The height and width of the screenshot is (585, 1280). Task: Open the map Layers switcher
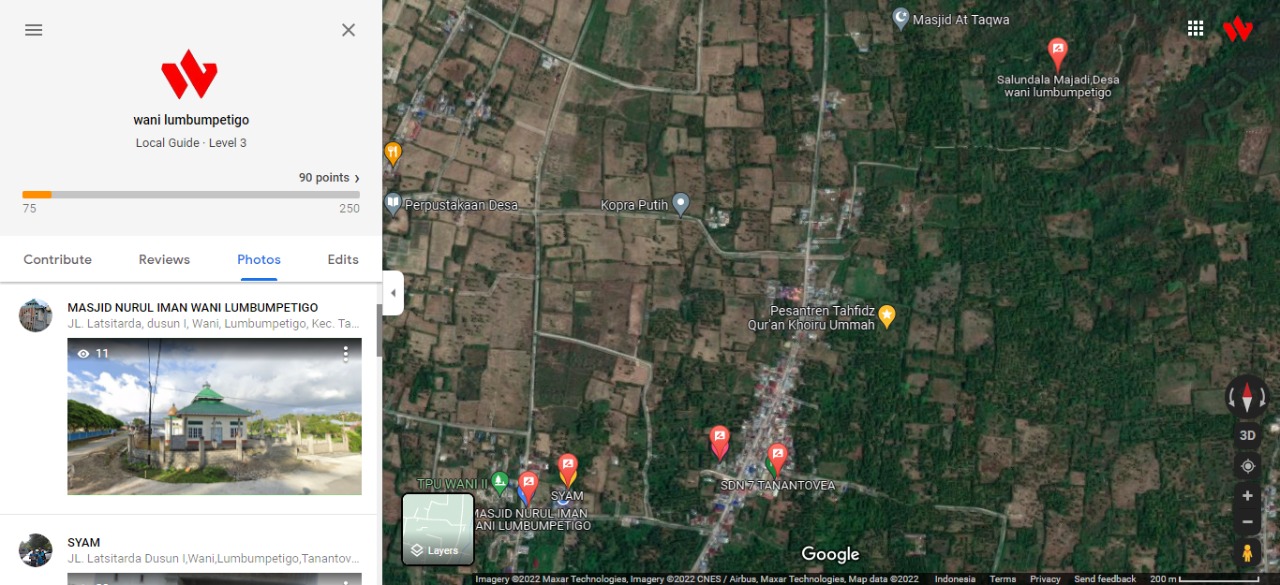[438, 529]
